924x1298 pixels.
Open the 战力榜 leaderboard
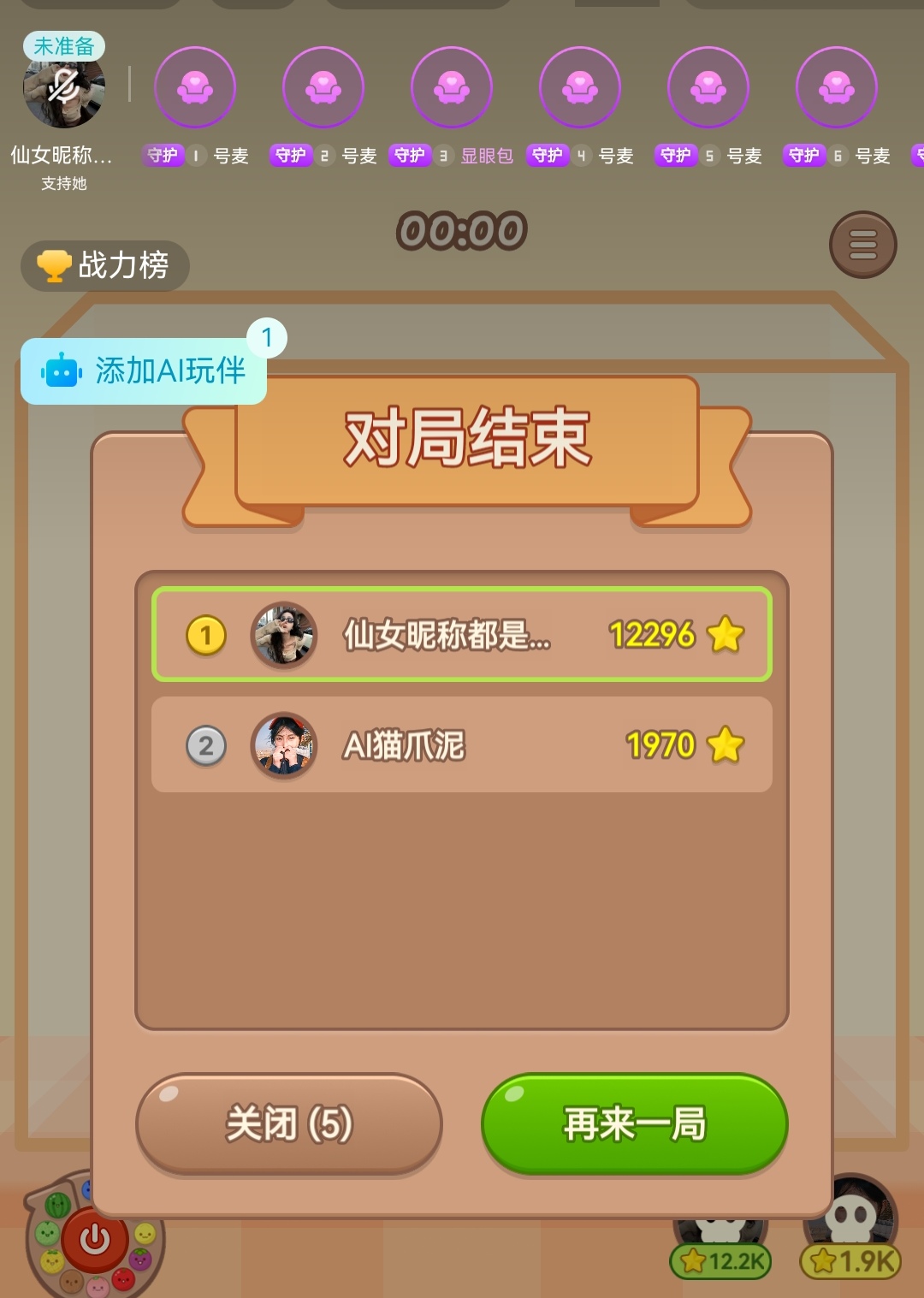[105, 265]
